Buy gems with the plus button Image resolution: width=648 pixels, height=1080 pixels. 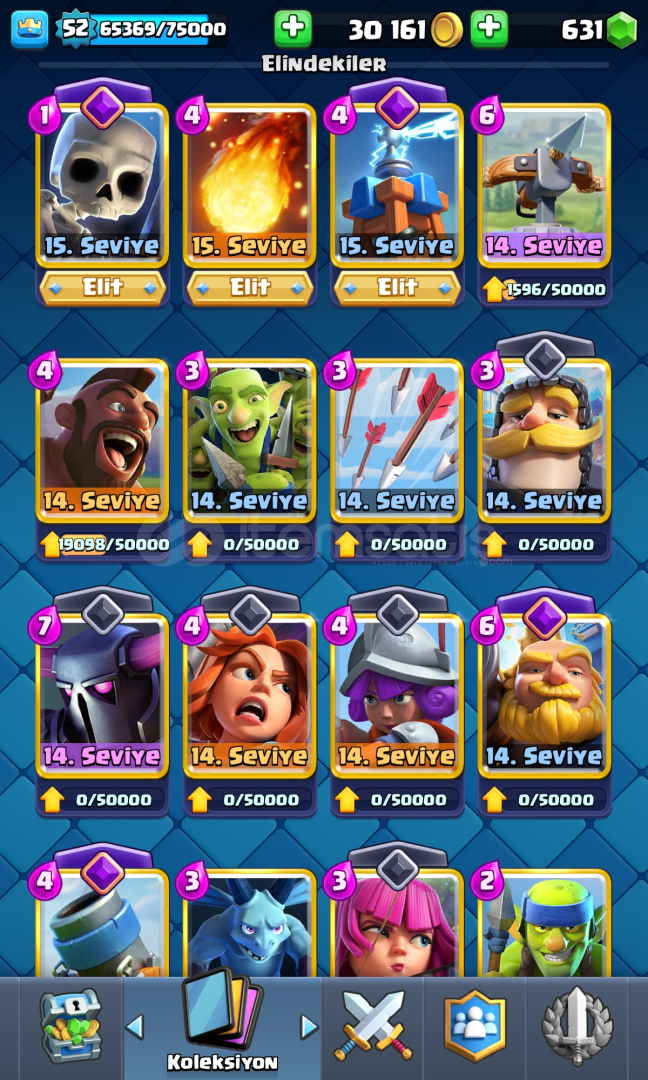(490, 29)
